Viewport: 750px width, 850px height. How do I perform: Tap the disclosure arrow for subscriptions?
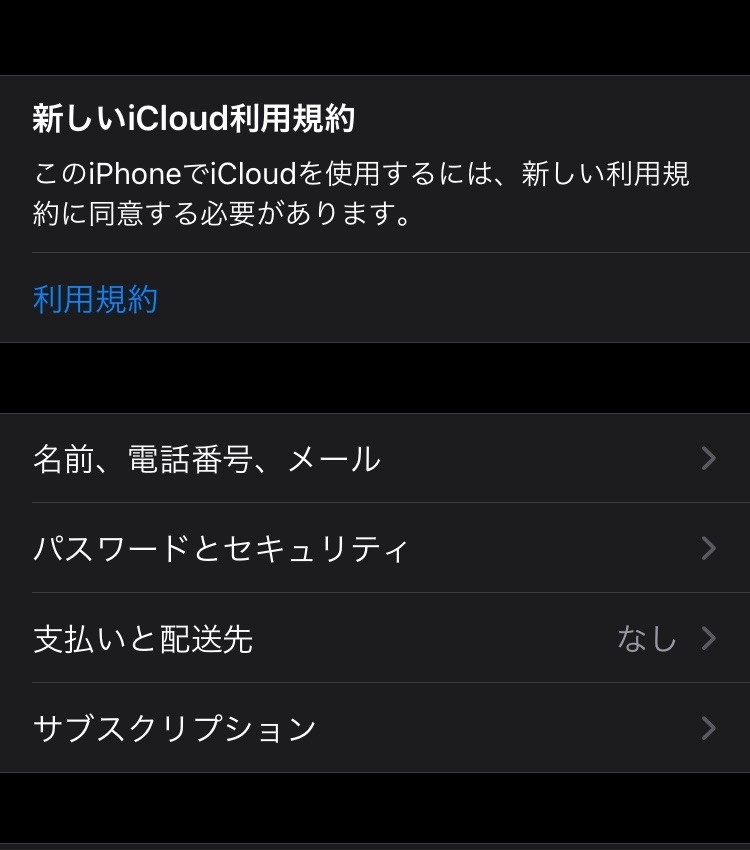(709, 728)
